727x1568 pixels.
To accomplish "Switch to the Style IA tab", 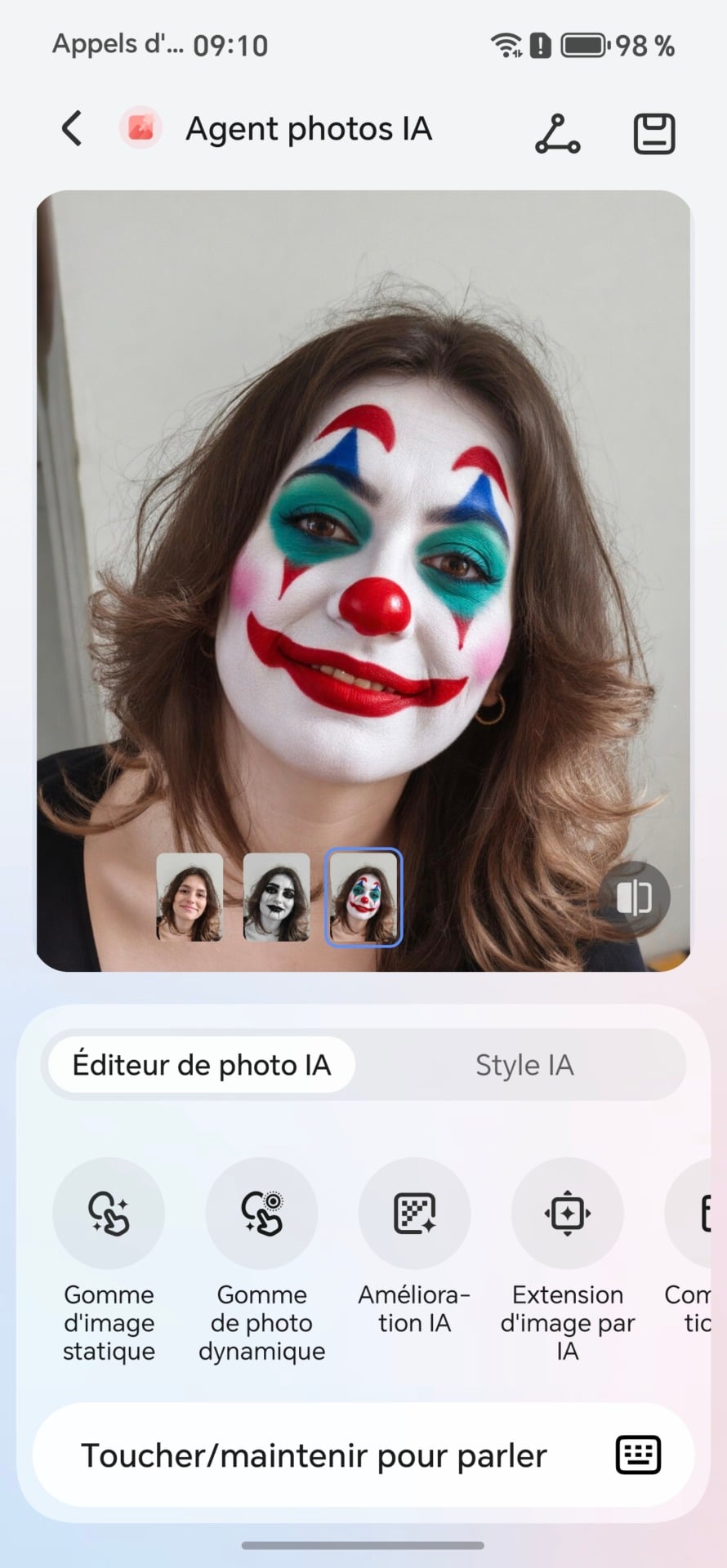I will (x=524, y=1065).
